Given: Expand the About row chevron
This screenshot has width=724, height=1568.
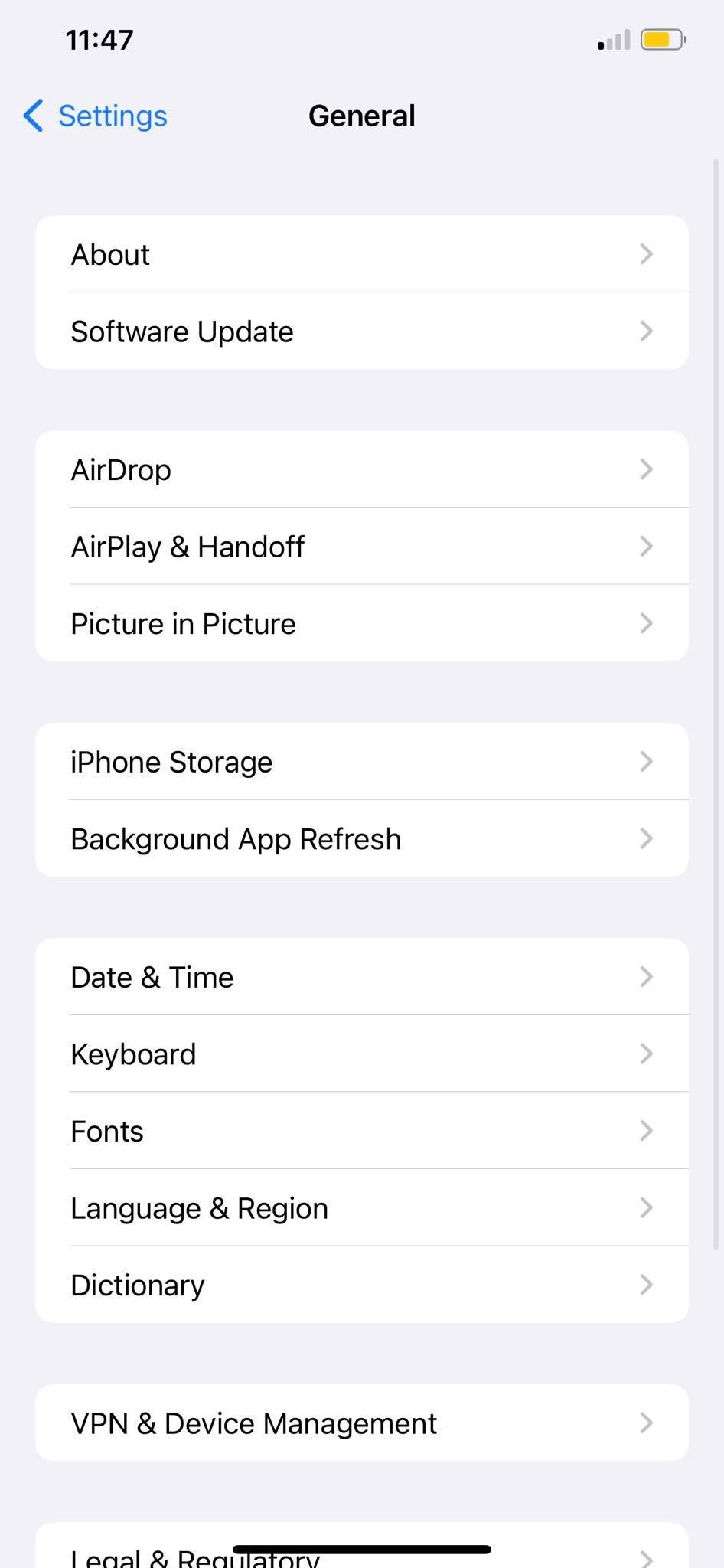Looking at the screenshot, I should coord(647,254).
